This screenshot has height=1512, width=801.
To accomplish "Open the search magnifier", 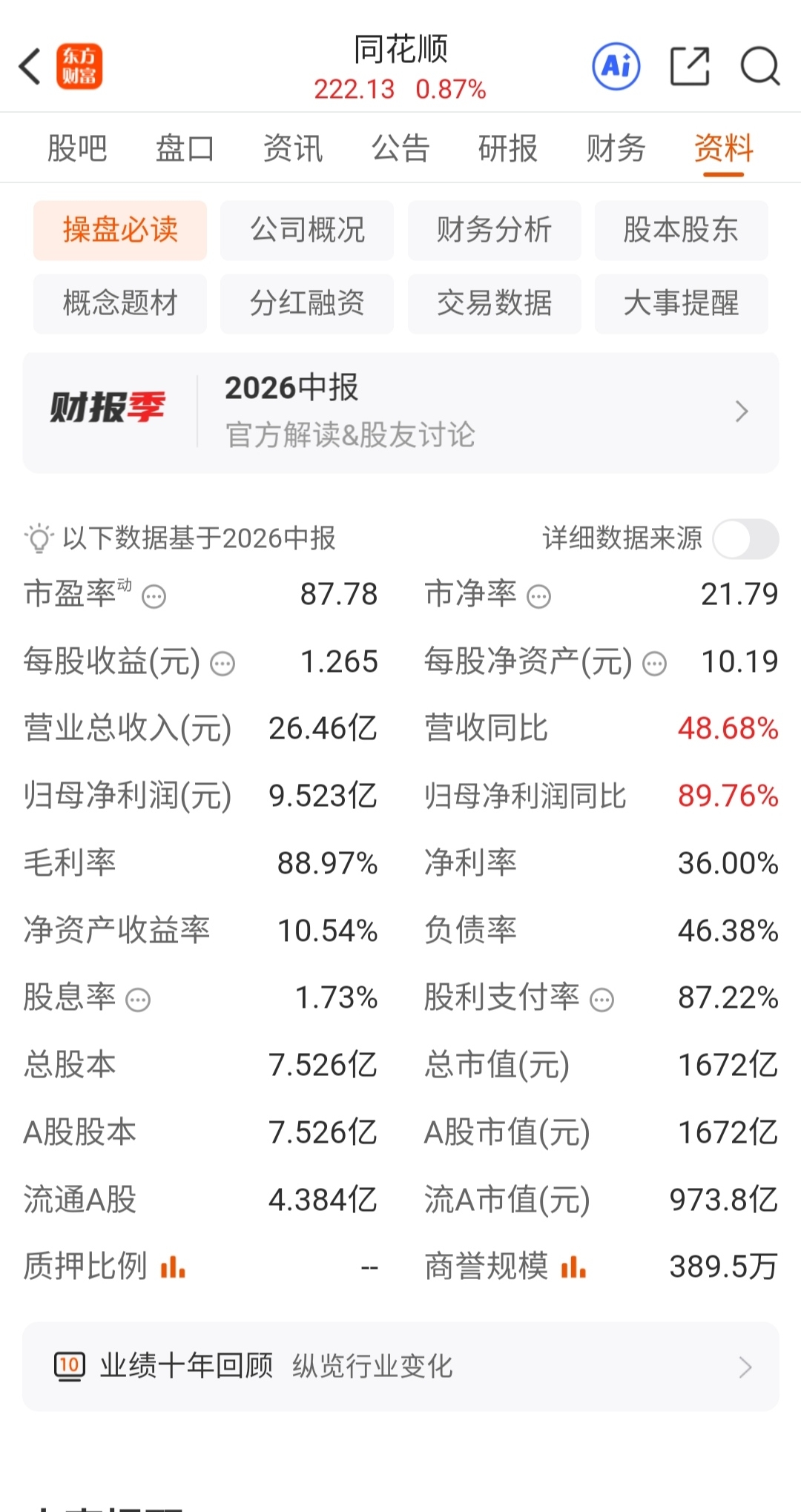I will (x=760, y=67).
